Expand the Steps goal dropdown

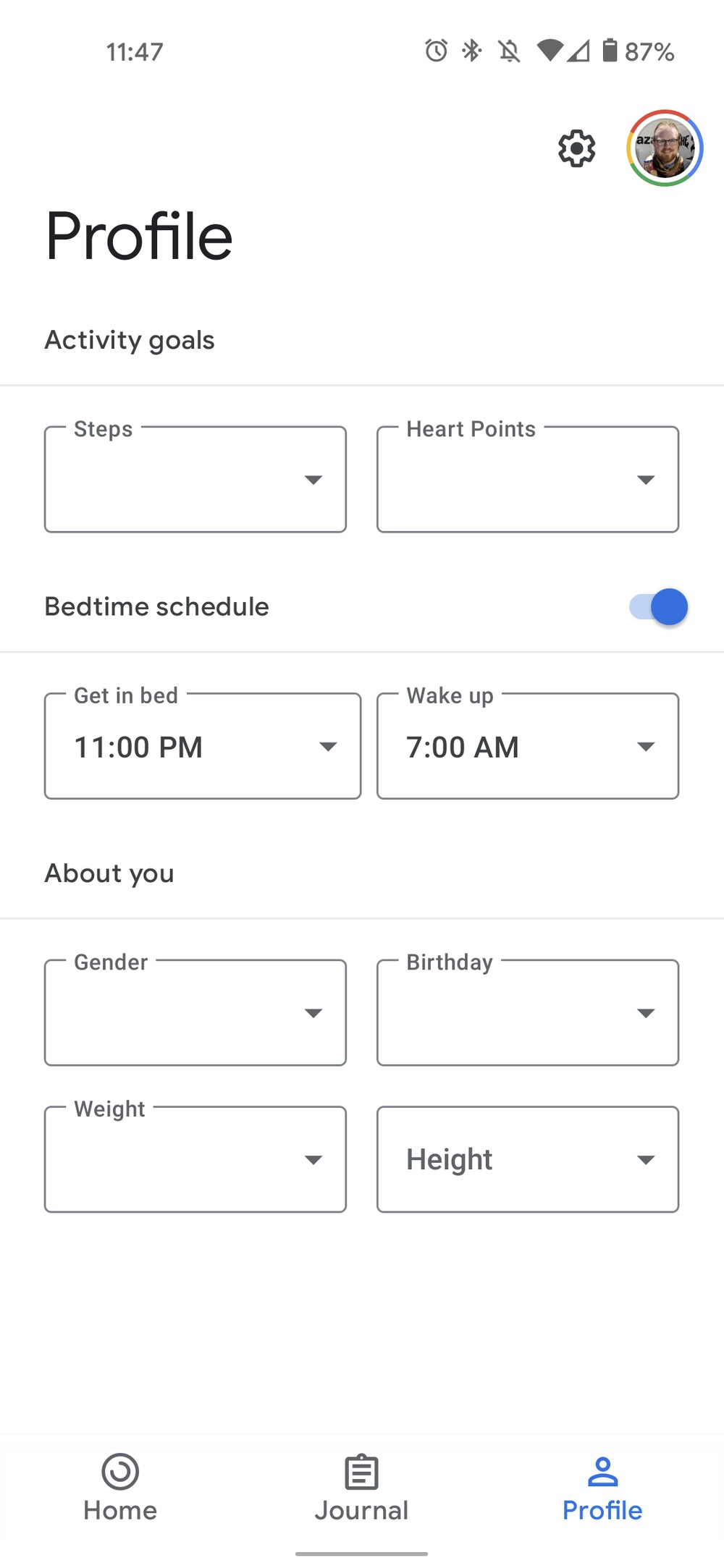coord(195,480)
